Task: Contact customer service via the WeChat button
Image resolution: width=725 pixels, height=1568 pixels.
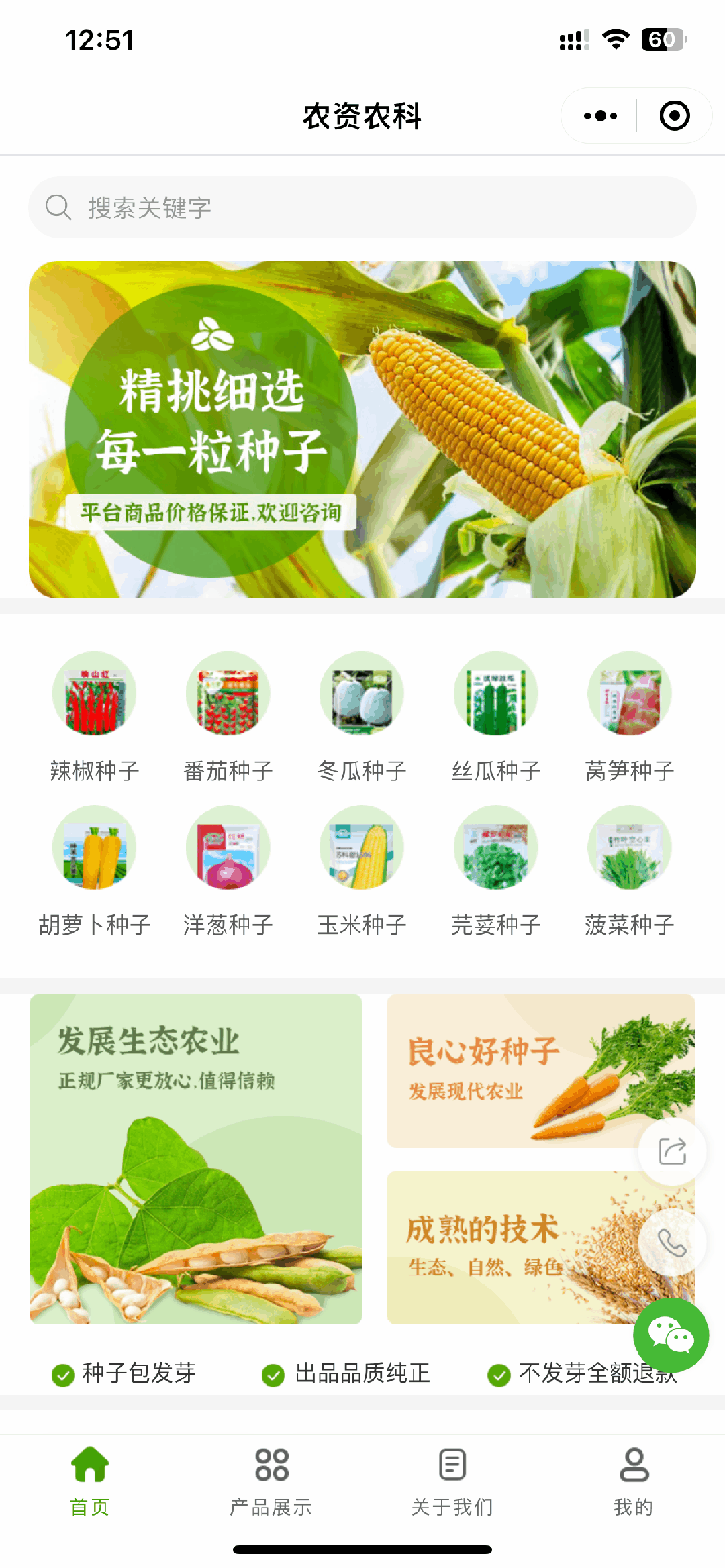Action: click(x=671, y=1335)
